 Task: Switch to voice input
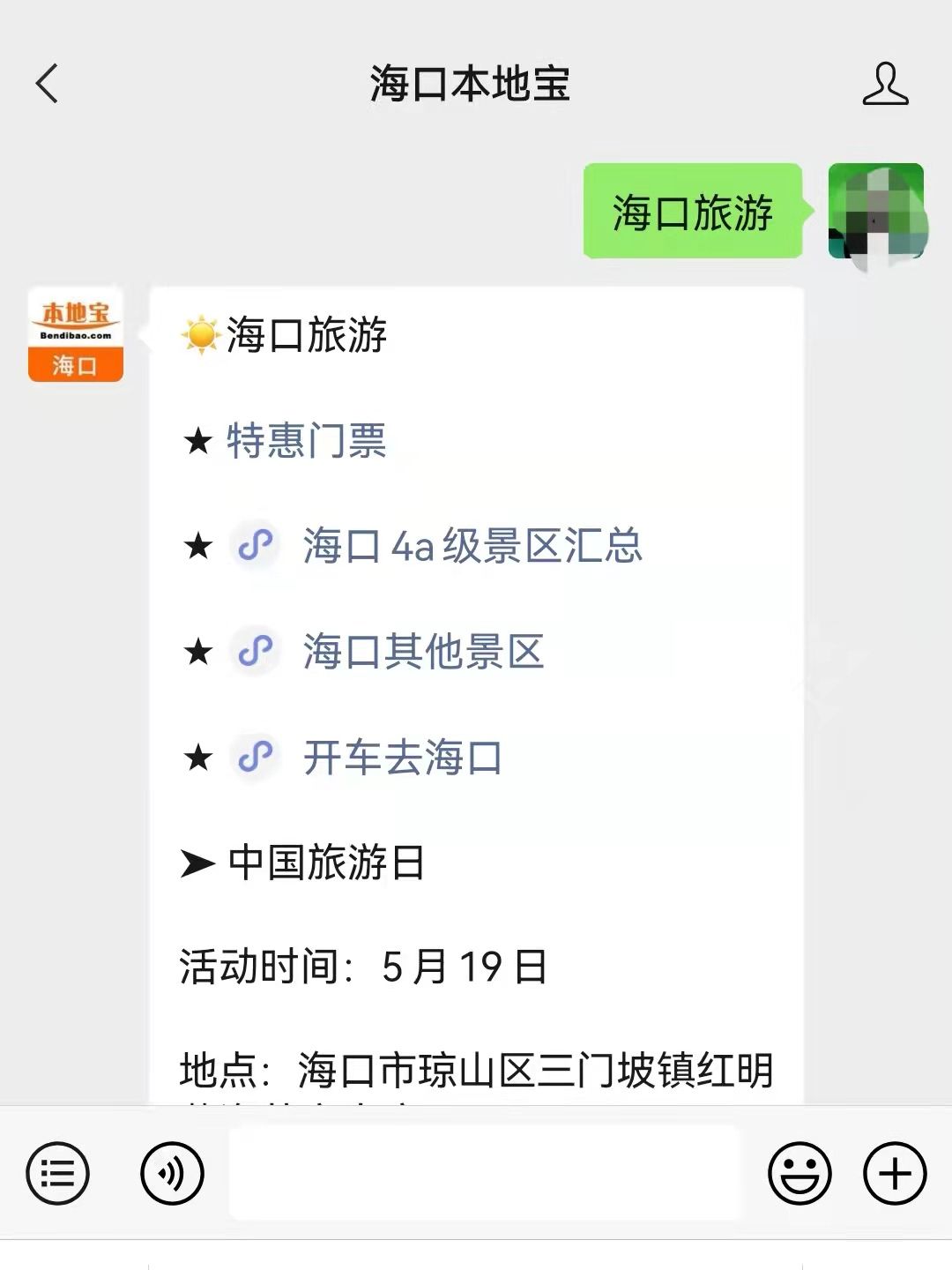172,1173
